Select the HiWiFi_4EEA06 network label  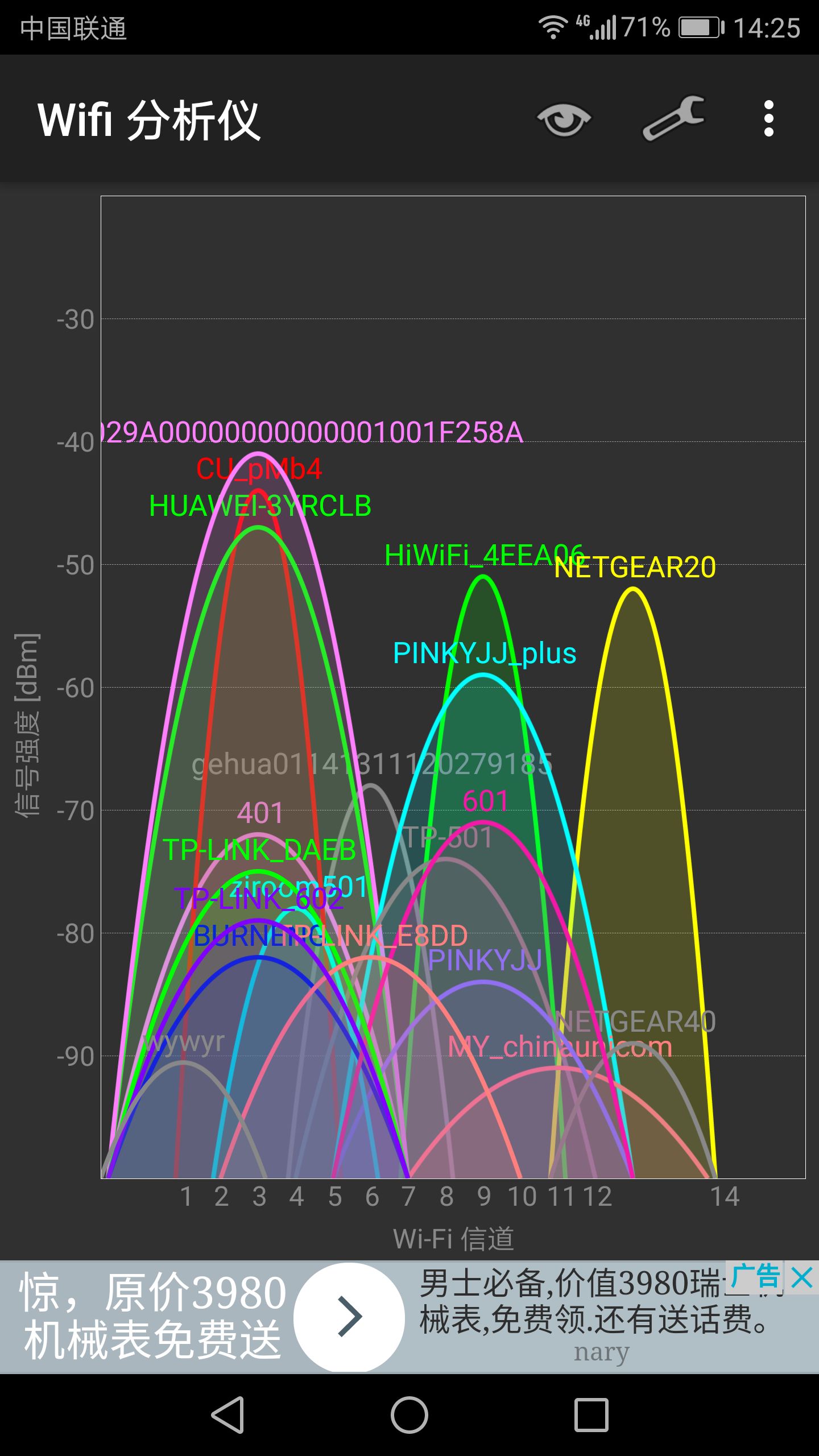click(x=482, y=552)
